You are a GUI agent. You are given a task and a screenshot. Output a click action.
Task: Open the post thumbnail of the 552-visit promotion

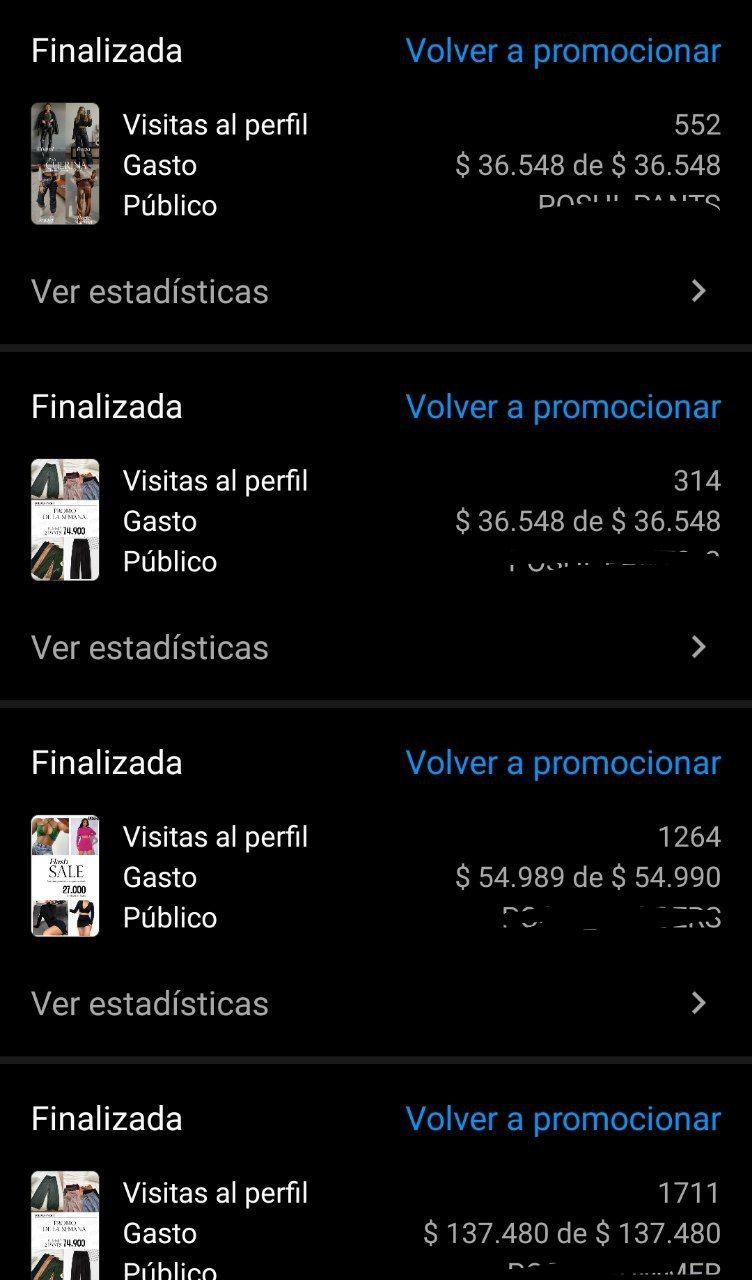click(x=65, y=164)
